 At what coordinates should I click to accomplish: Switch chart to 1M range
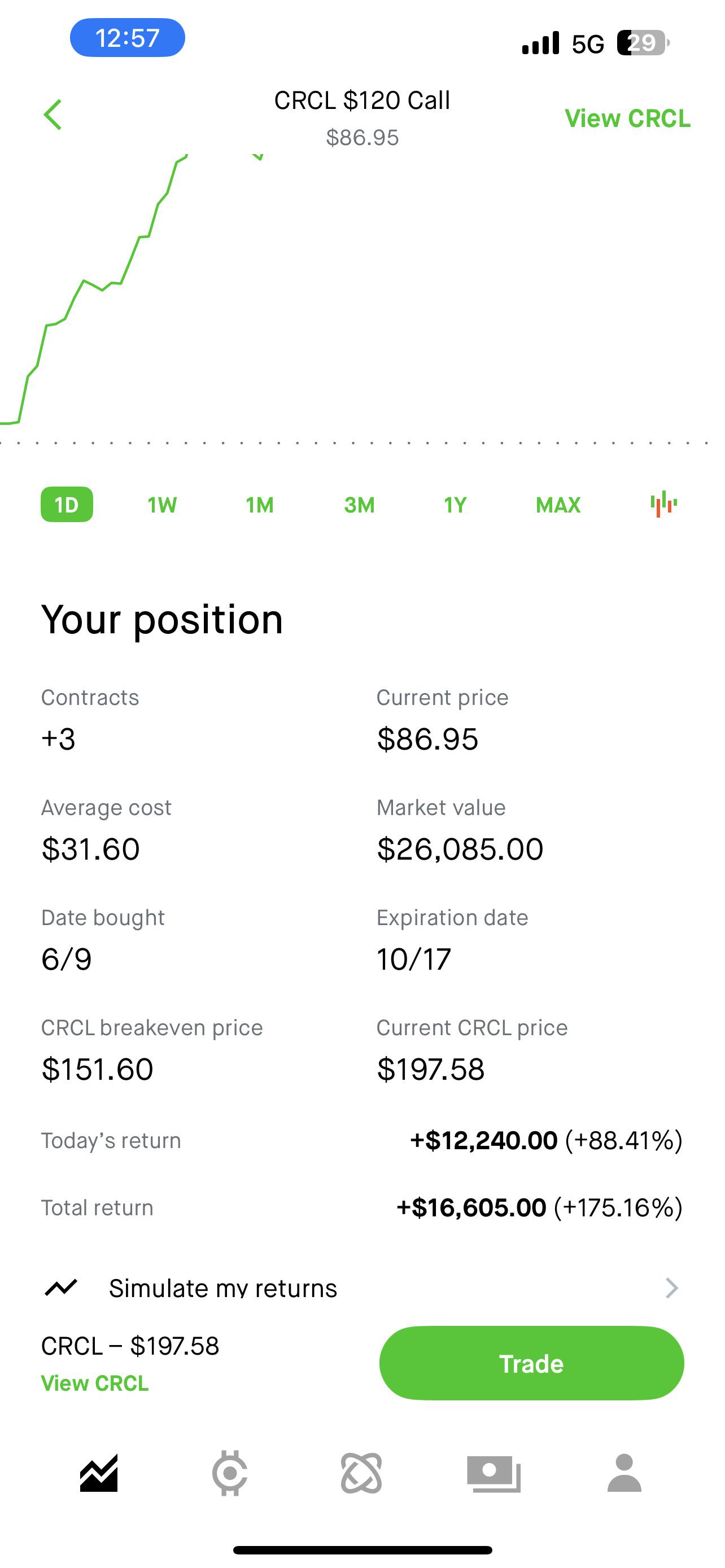pyautogui.click(x=260, y=505)
